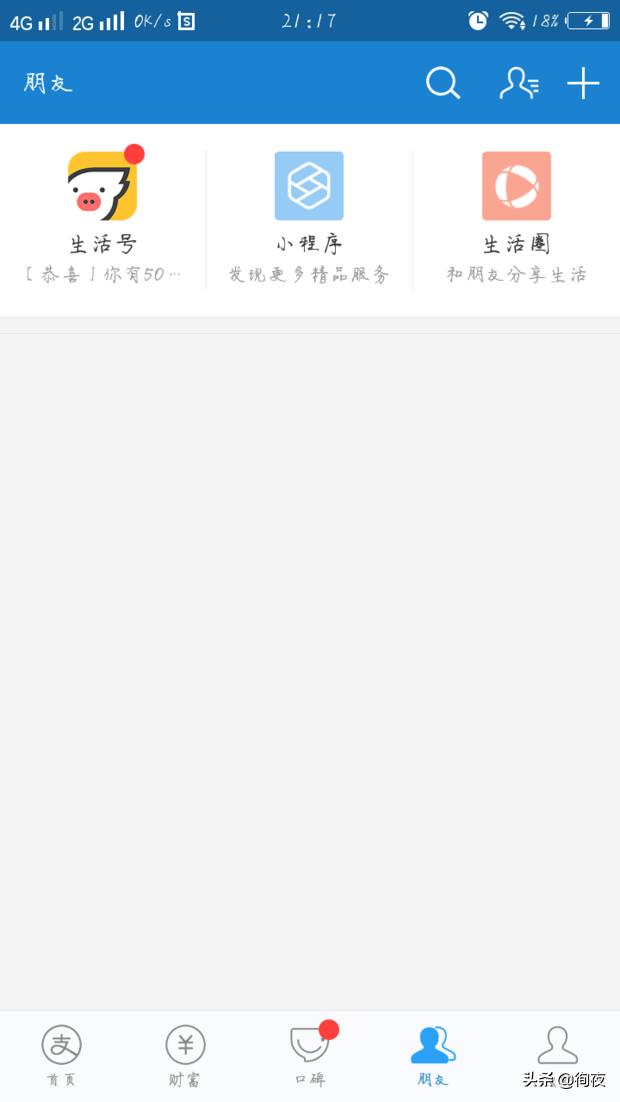This screenshot has height=1102, width=620.
Task: Open the contacts list icon
Action: (x=519, y=83)
